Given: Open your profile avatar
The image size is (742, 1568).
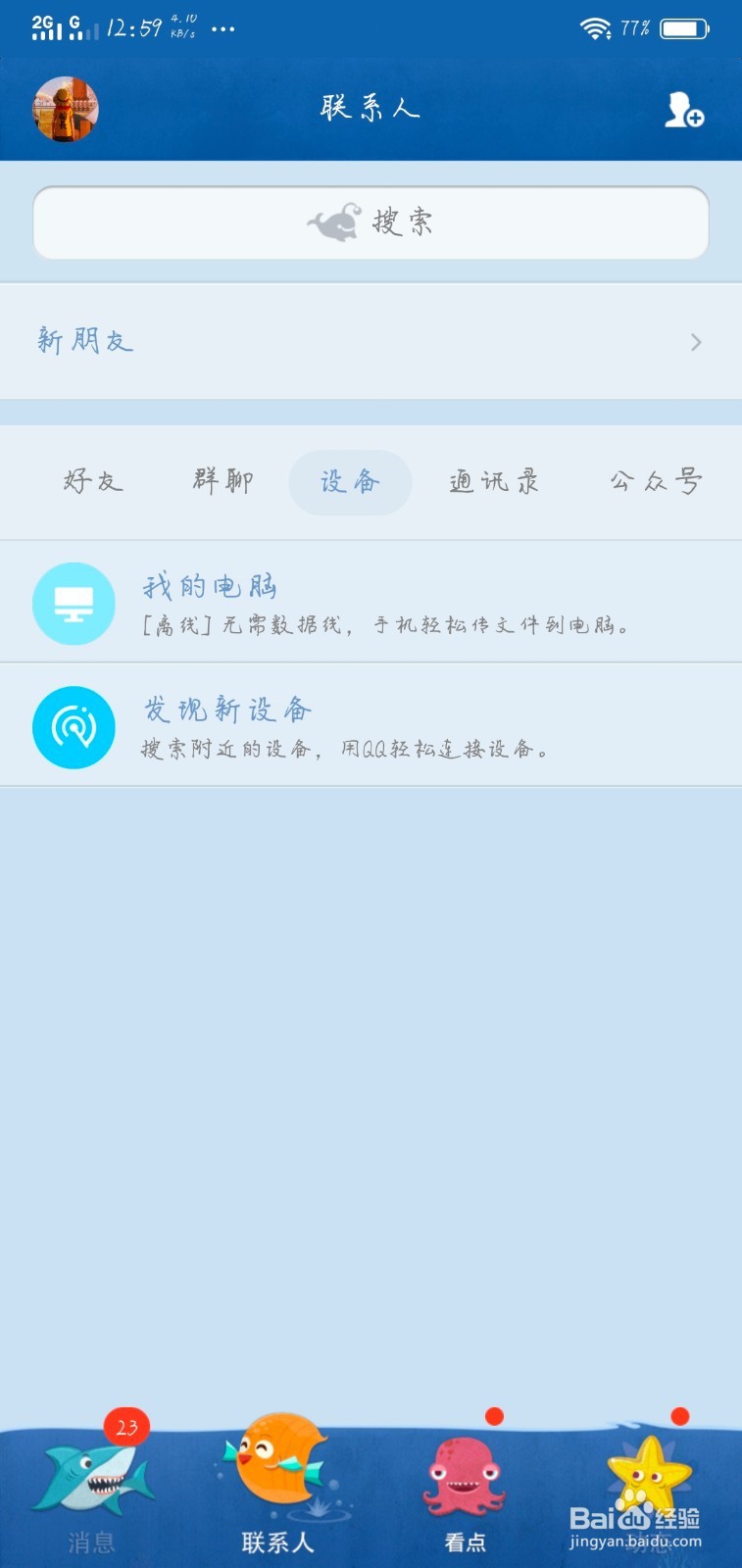Looking at the screenshot, I should tap(65, 109).
